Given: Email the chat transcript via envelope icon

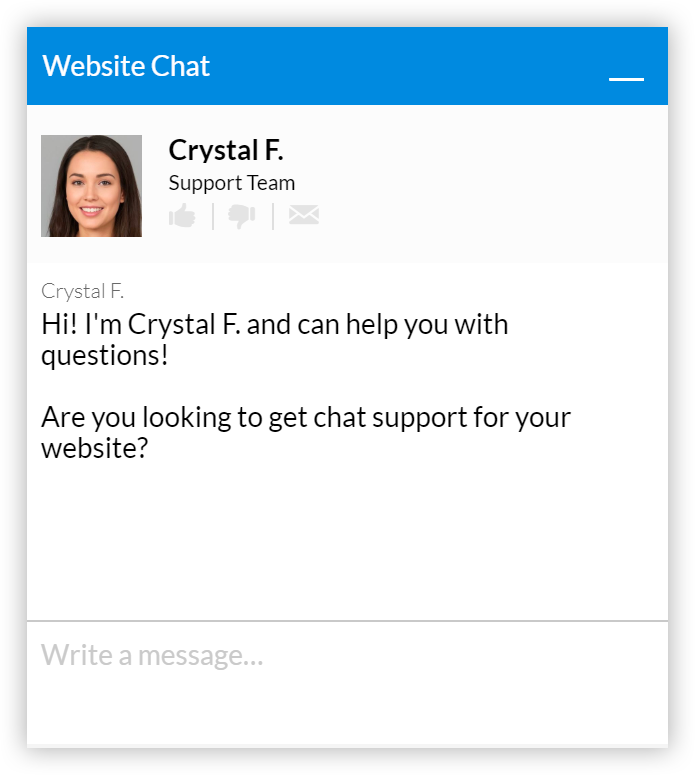Looking at the screenshot, I should [x=304, y=215].
